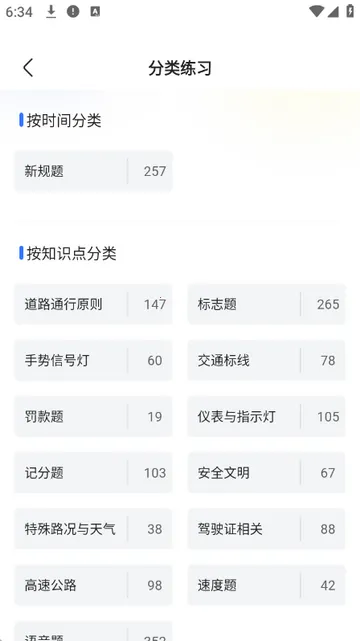Viewport: 360px width, 641px height.
Task: Open the 记分题 category
Action: [93, 473]
